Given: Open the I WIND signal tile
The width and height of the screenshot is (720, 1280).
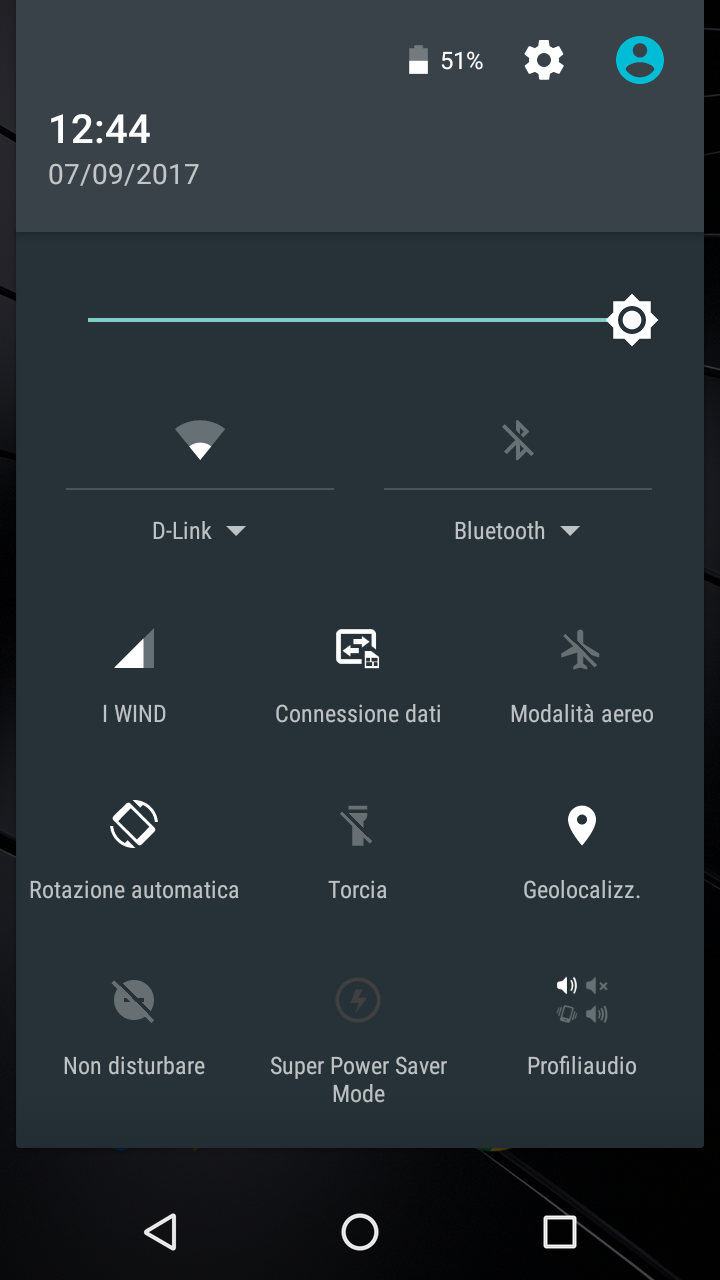Looking at the screenshot, I should pyautogui.click(x=134, y=650).
